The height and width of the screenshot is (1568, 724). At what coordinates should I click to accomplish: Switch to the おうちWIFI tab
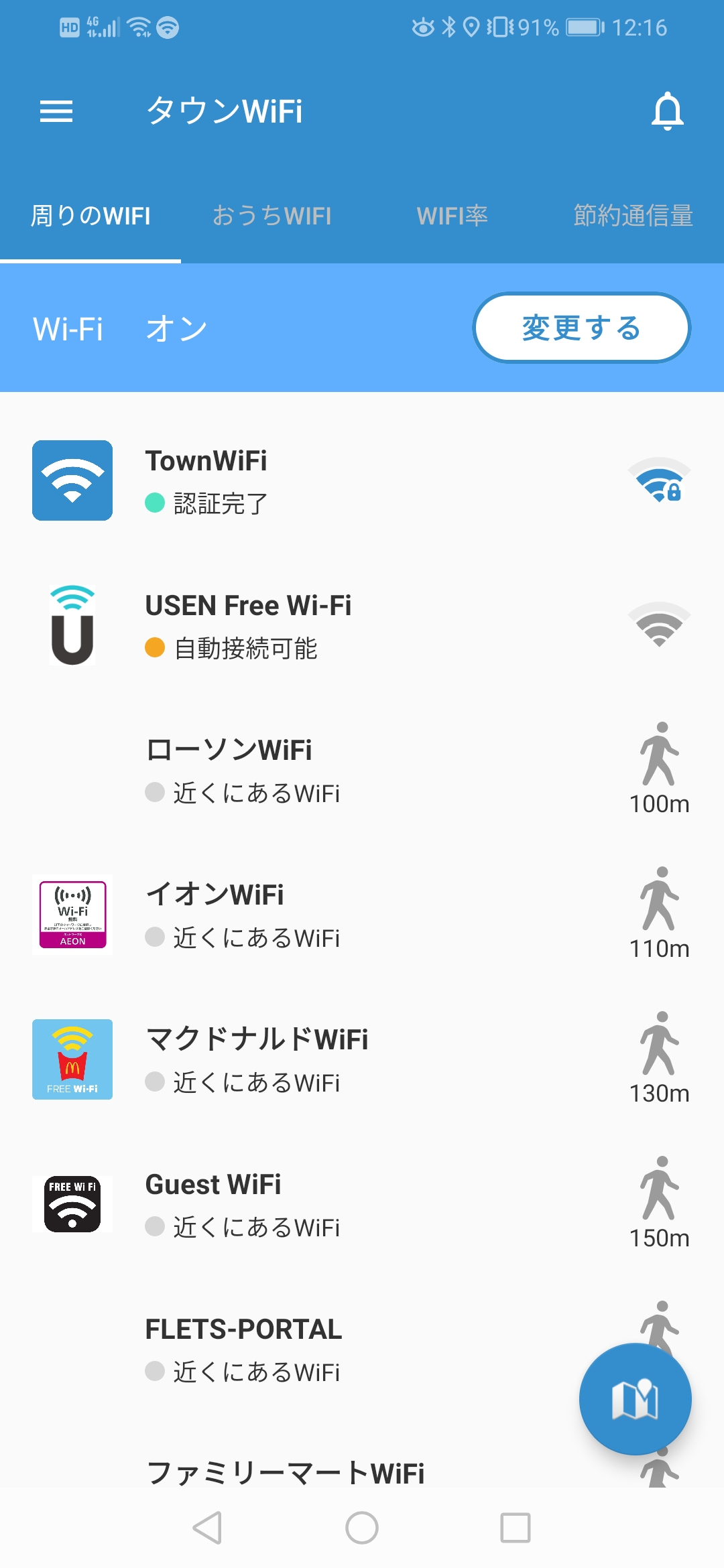[271, 216]
